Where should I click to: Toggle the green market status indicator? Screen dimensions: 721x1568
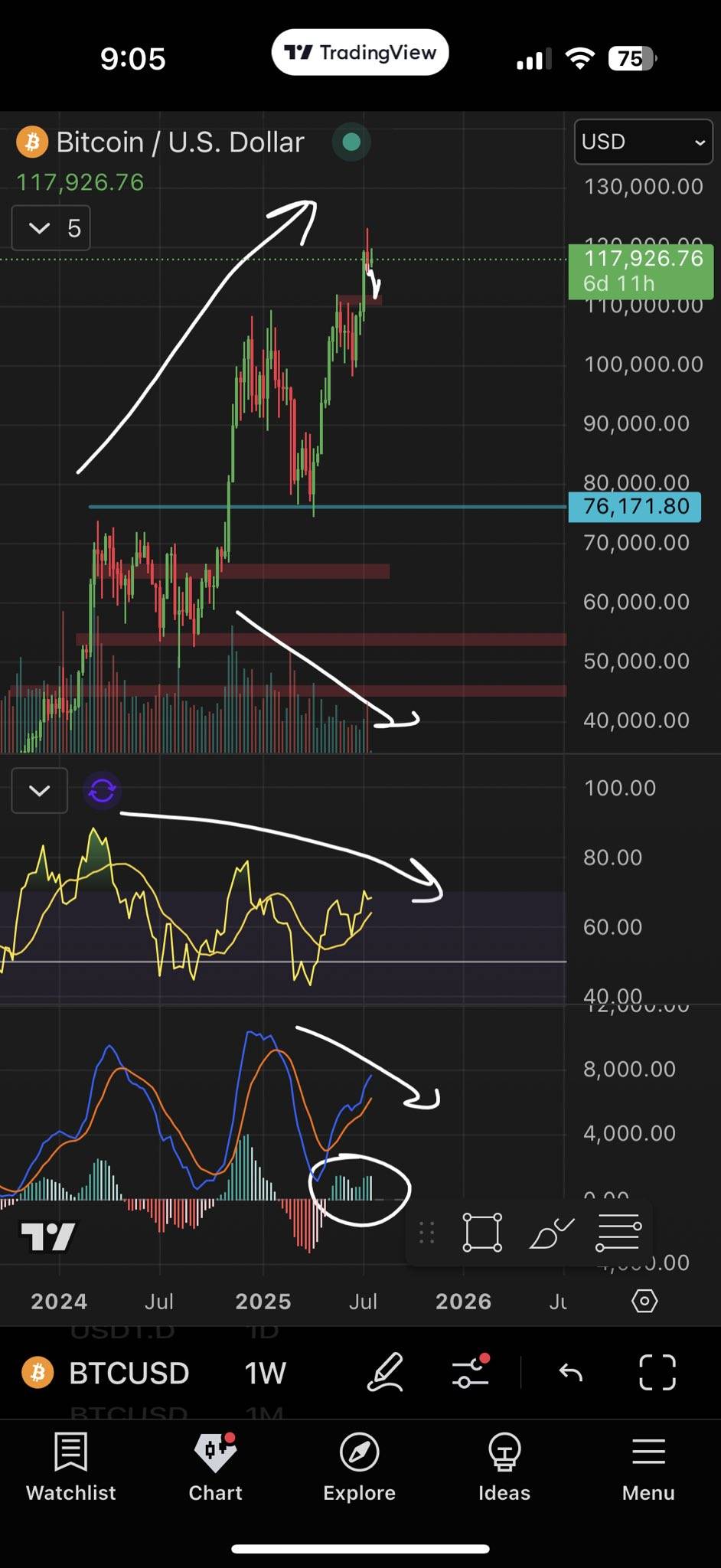[x=351, y=142]
